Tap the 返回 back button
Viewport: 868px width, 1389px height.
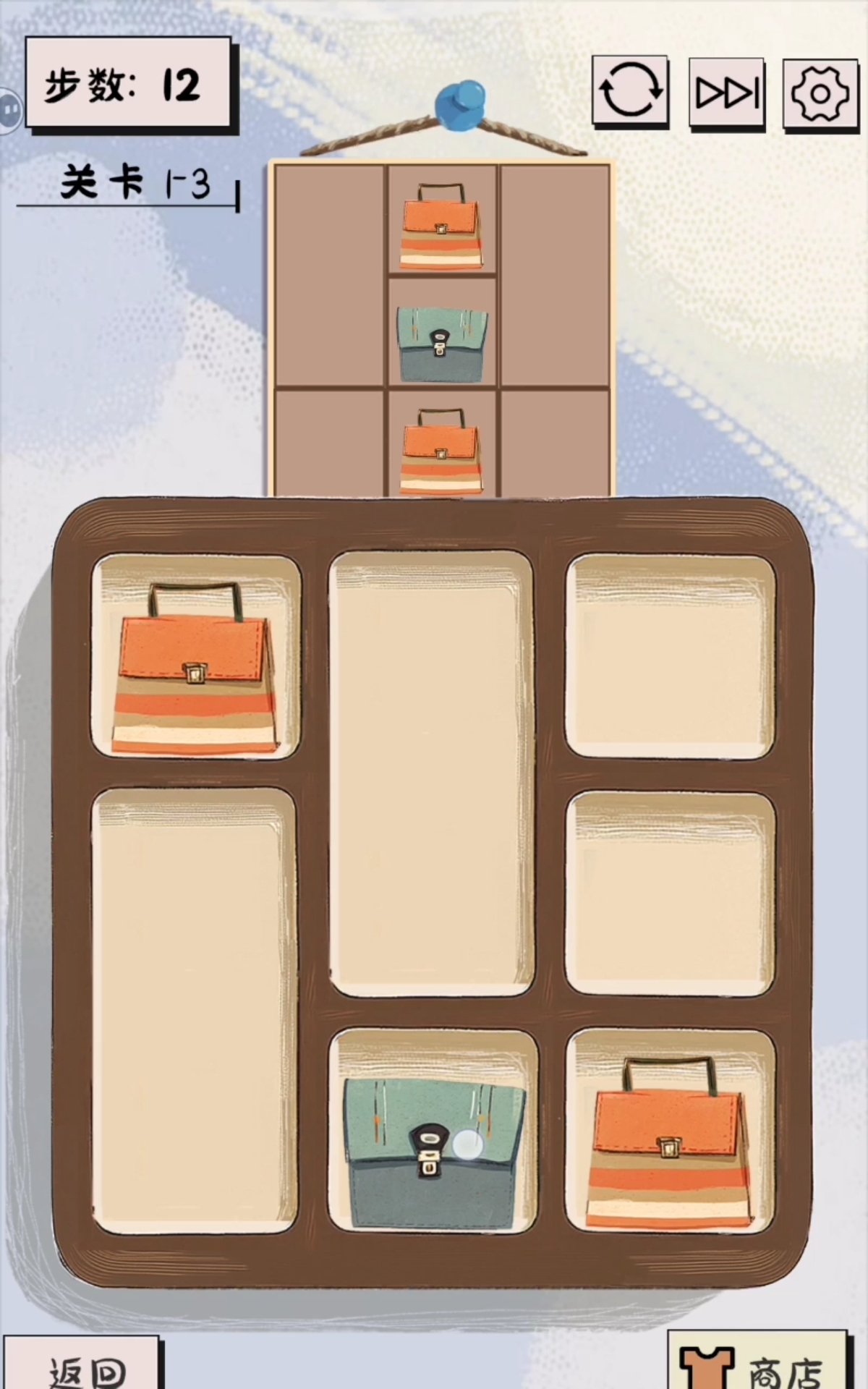pyautogui.click(x=85, y=1367)
